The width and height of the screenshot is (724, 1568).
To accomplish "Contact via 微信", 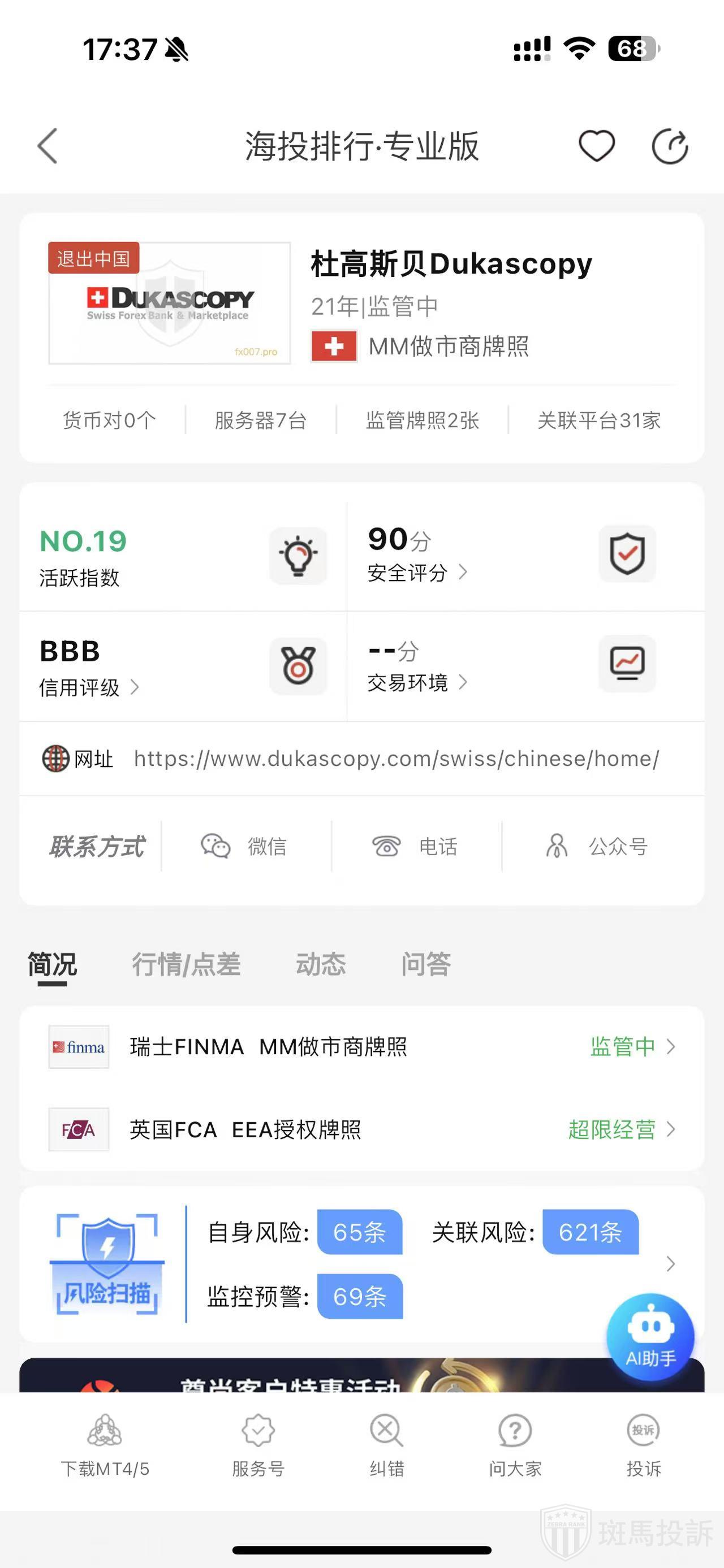I will 245,846.
